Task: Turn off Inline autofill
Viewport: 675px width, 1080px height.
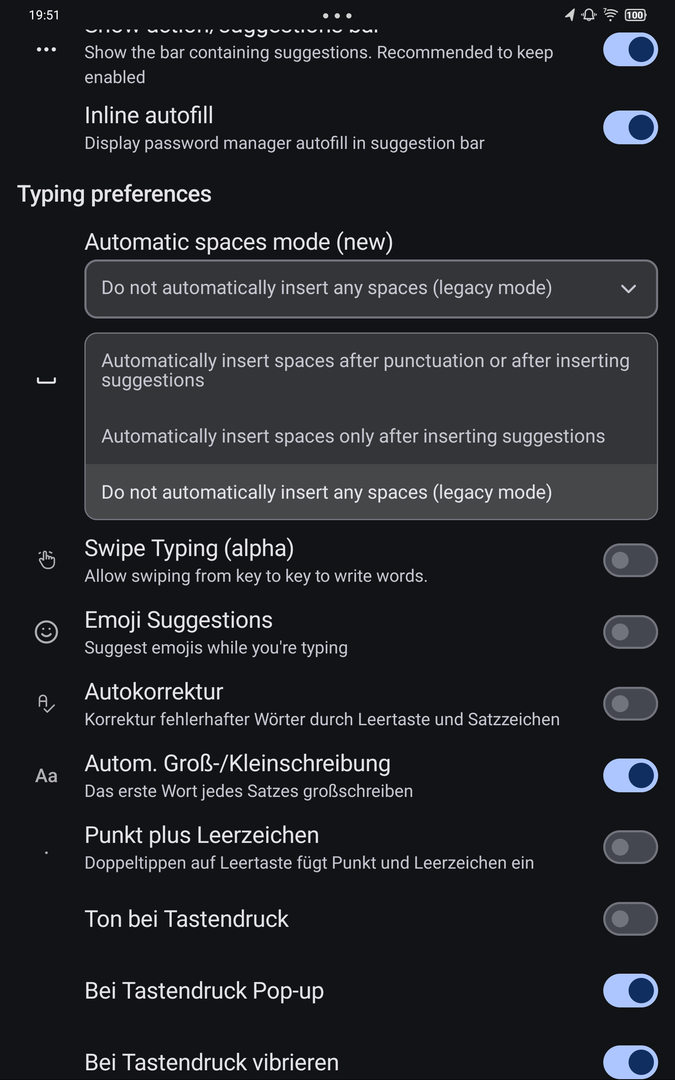Action: tap(630, 127)
